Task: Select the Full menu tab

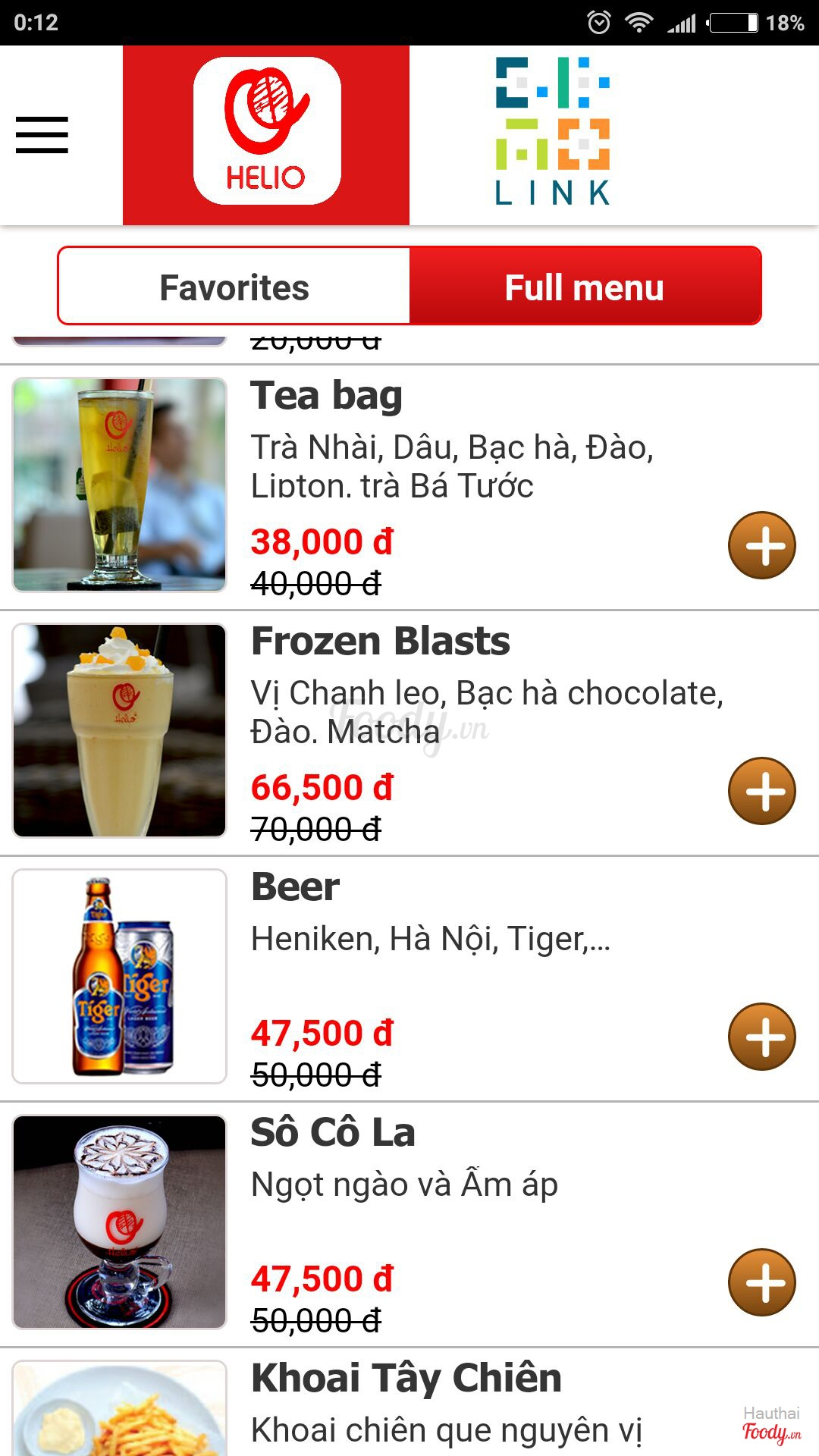Action: coord(585,287)
